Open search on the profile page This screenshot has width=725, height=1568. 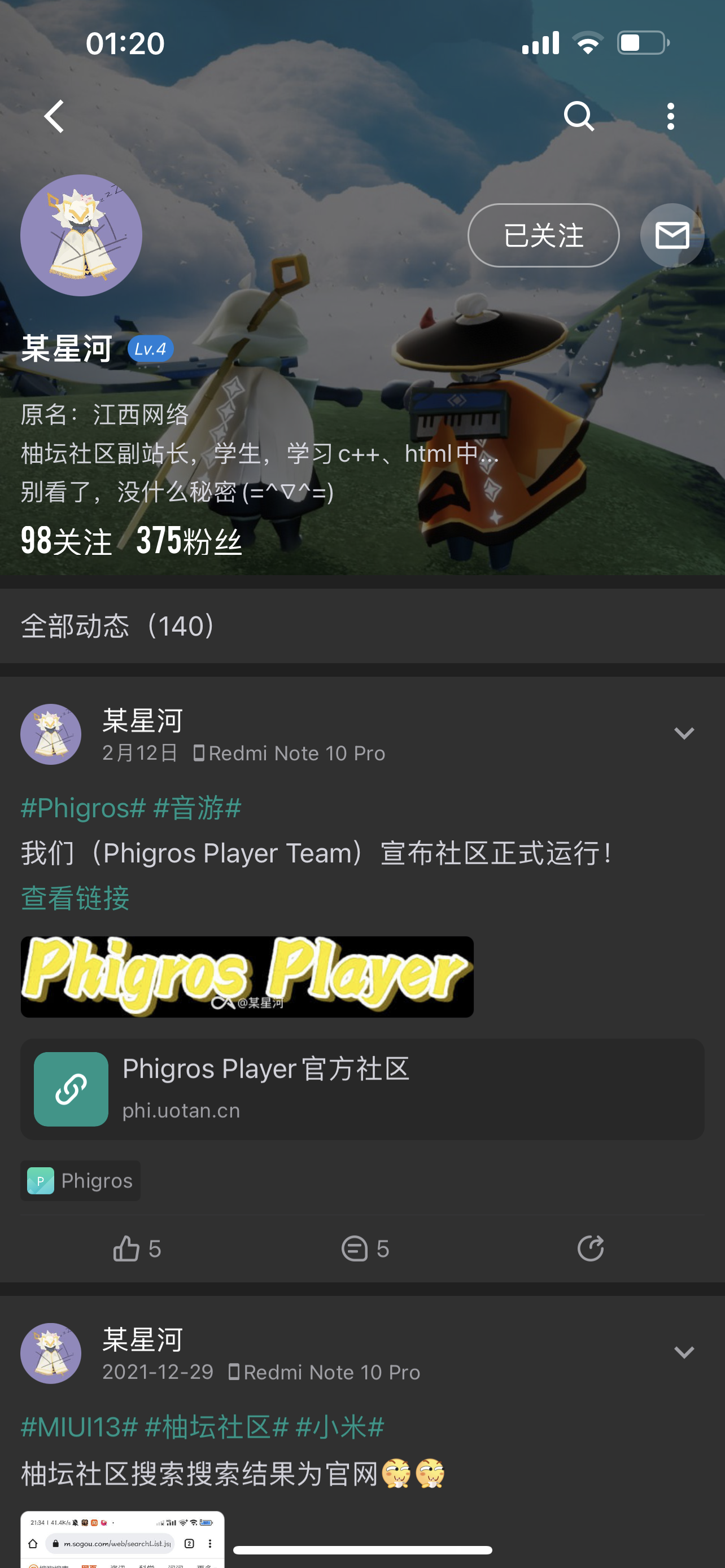[x=578, y=116]
